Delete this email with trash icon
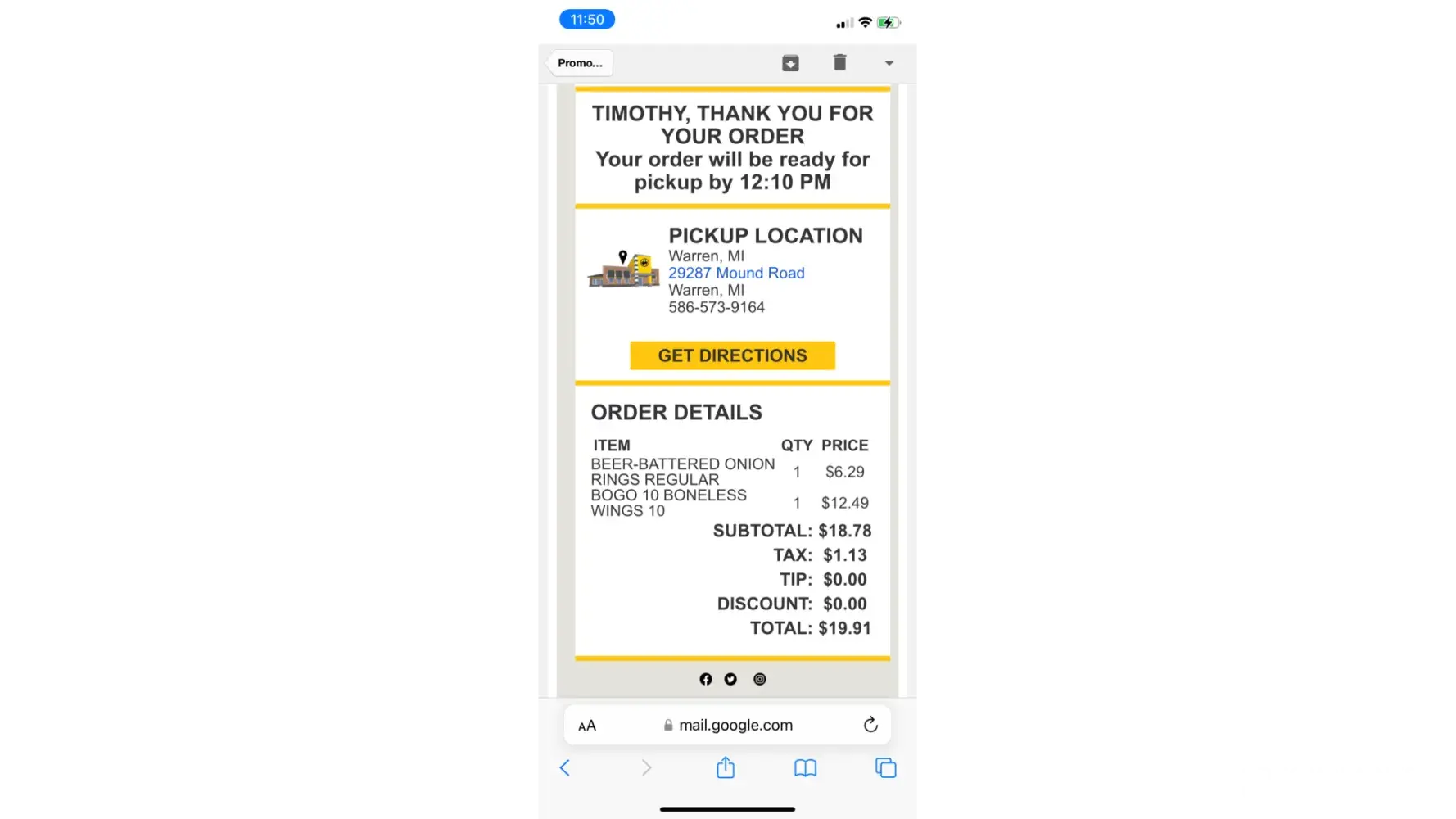The image size is (1456, 819). (839, 63)
